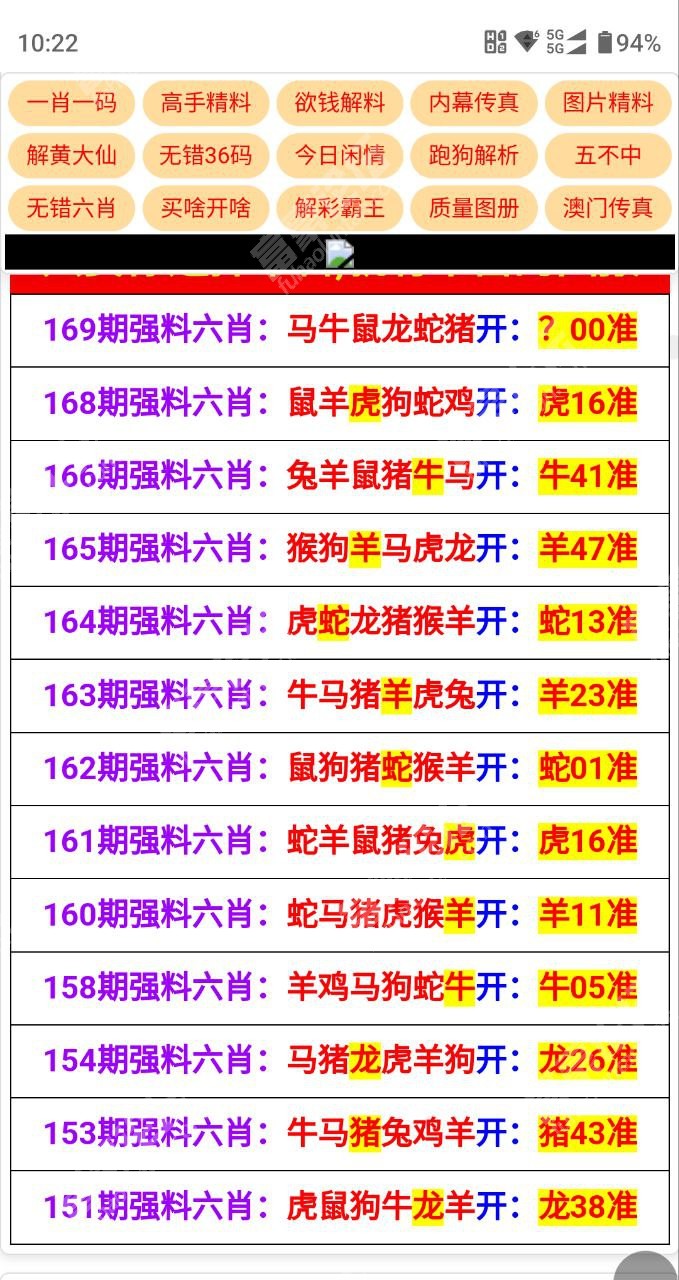Open the 一肖一码 button

tap(71, 102)
